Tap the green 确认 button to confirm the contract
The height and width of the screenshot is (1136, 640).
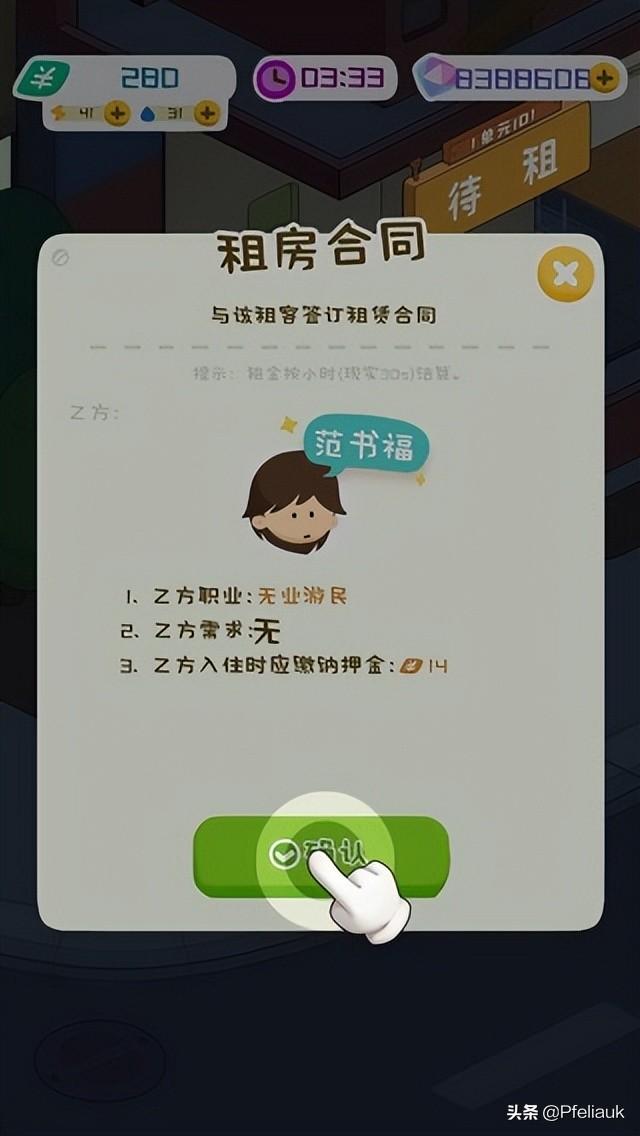coord(321,856)
